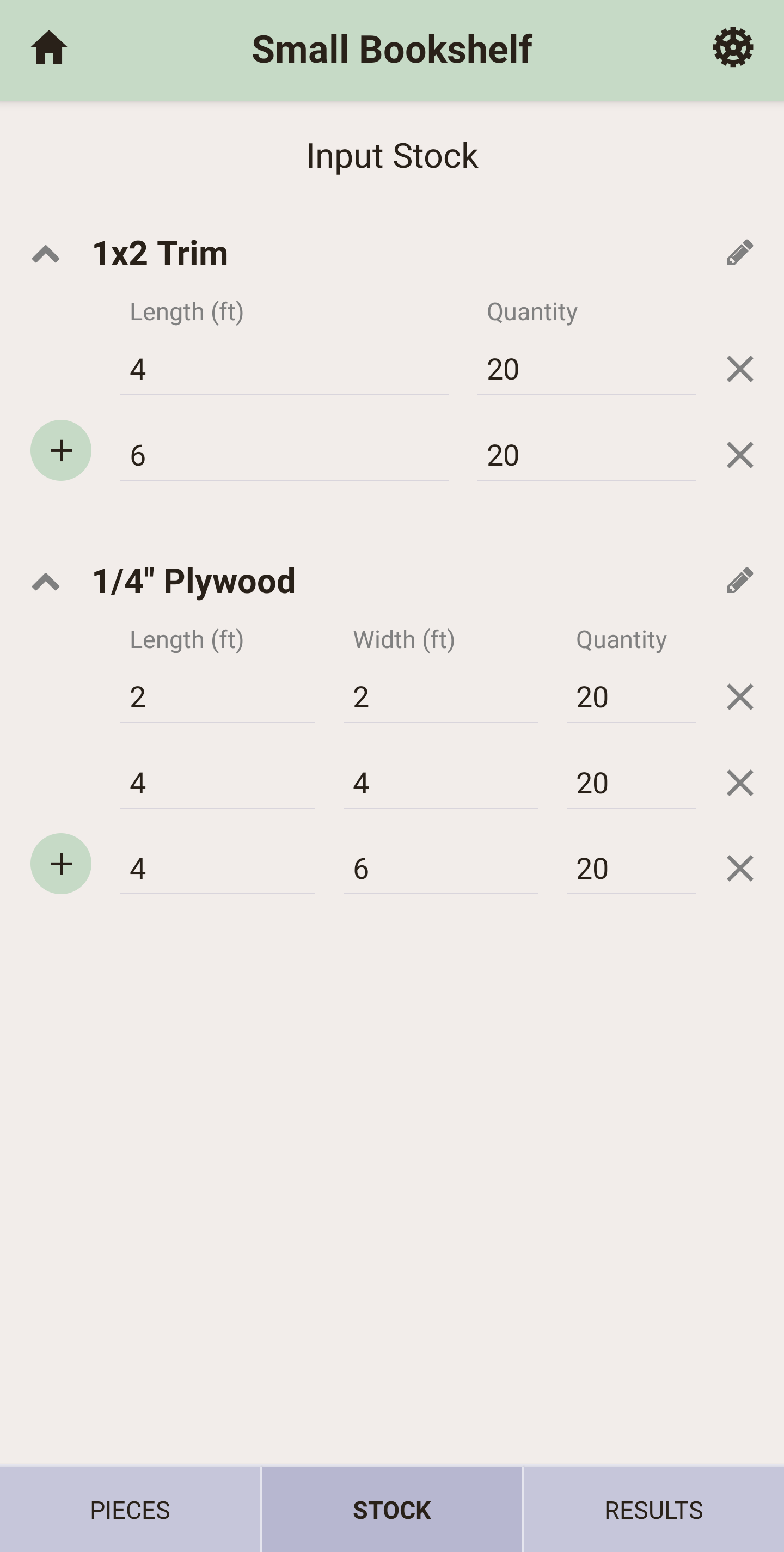Switch to the Pieces tab
Viewport: 784px width, 1552px height.
pos(130,1510)
